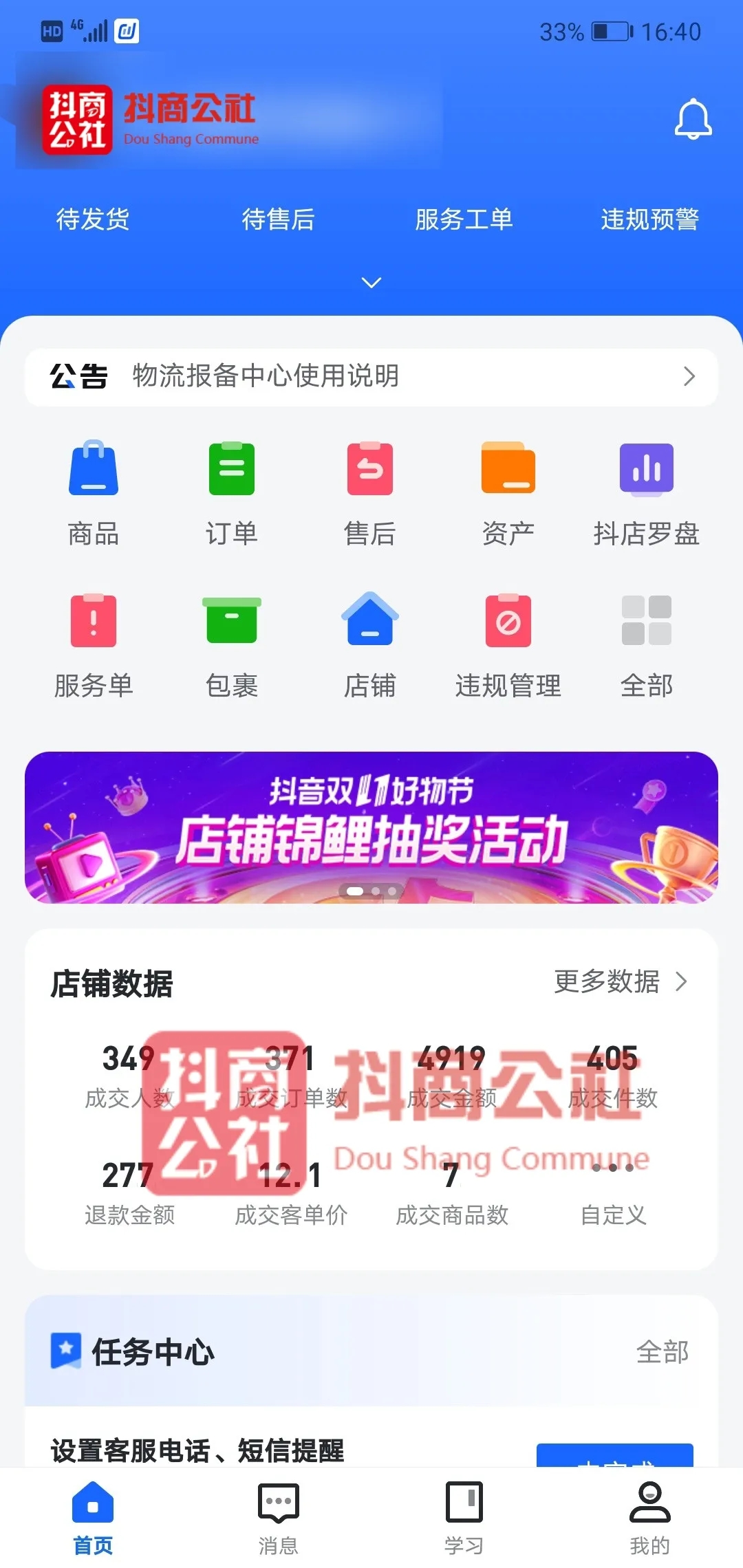The height and width of the screenshot is (1568, 743).
Task: View 更多数据 more store data
Action: 621,981
